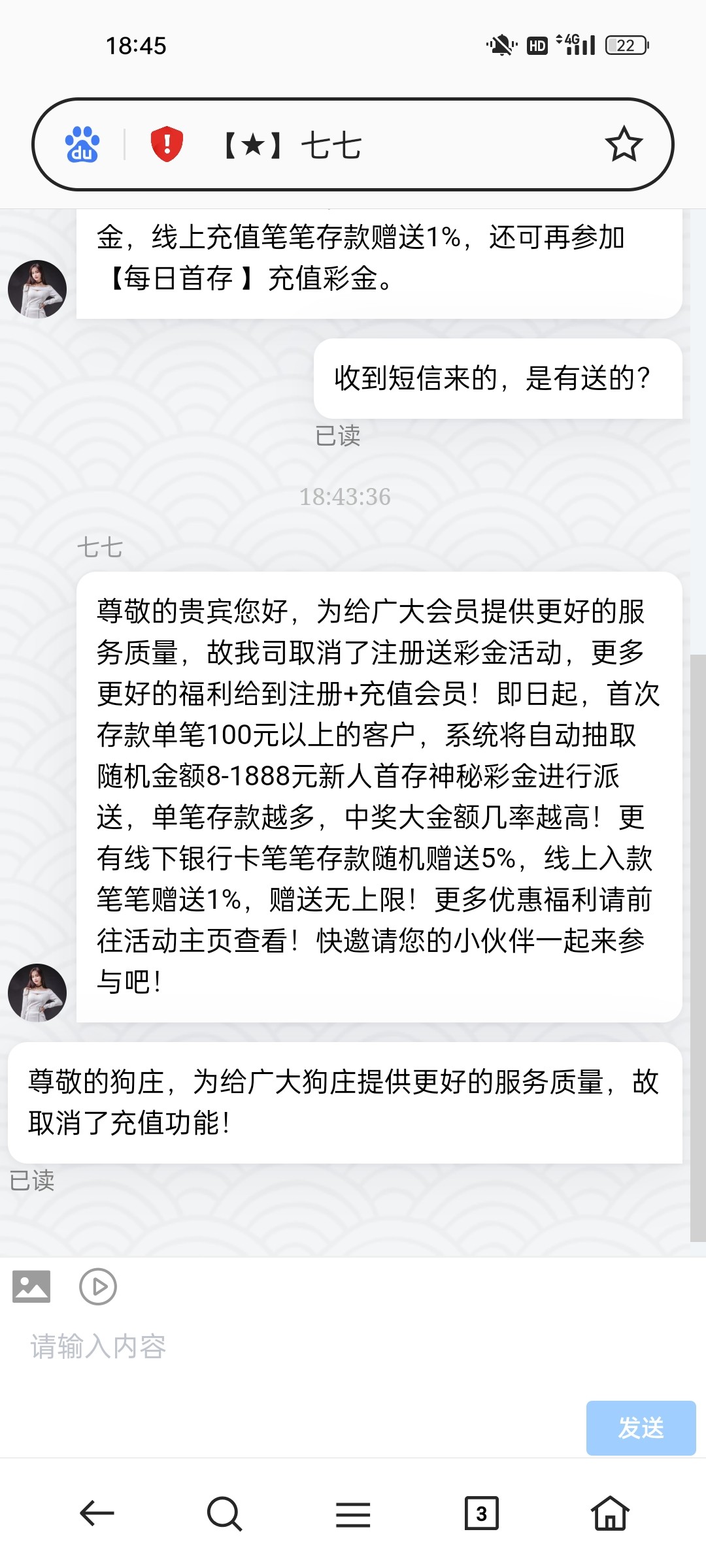Return to the browser home page
The width and height of the screenshot is (706, 1568).
pyautogui.click(x=610, y=1513)
